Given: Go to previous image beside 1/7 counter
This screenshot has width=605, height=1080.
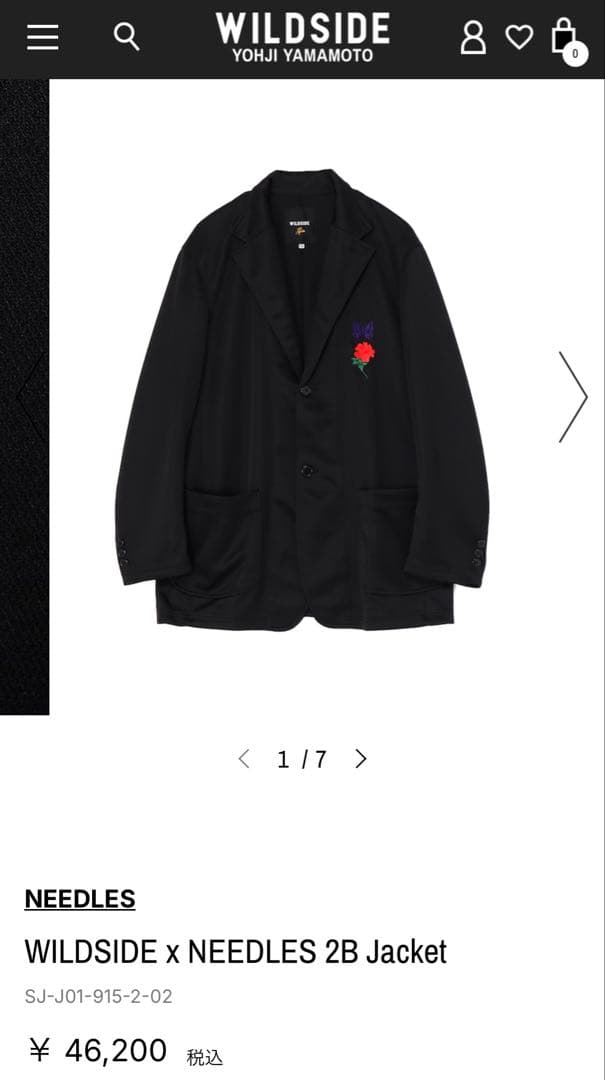Looking at the screenshot, I should click(244, 759).
